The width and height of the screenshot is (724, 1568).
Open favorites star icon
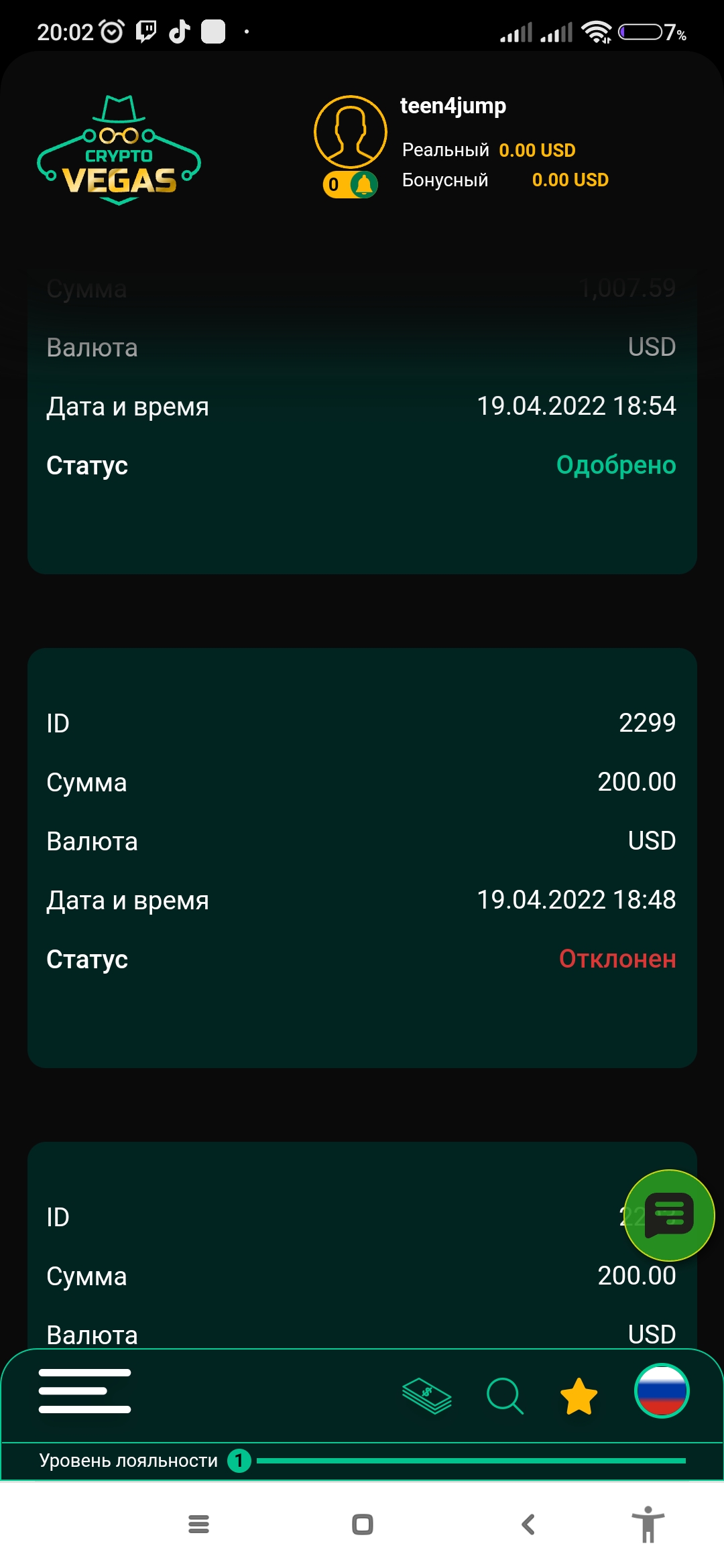(579, 1396)
